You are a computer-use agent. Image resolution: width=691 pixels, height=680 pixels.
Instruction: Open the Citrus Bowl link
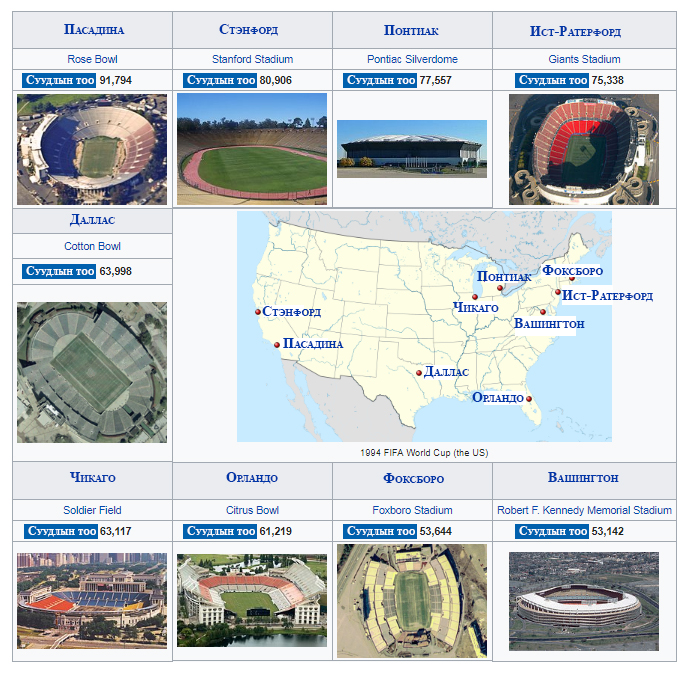252,510
